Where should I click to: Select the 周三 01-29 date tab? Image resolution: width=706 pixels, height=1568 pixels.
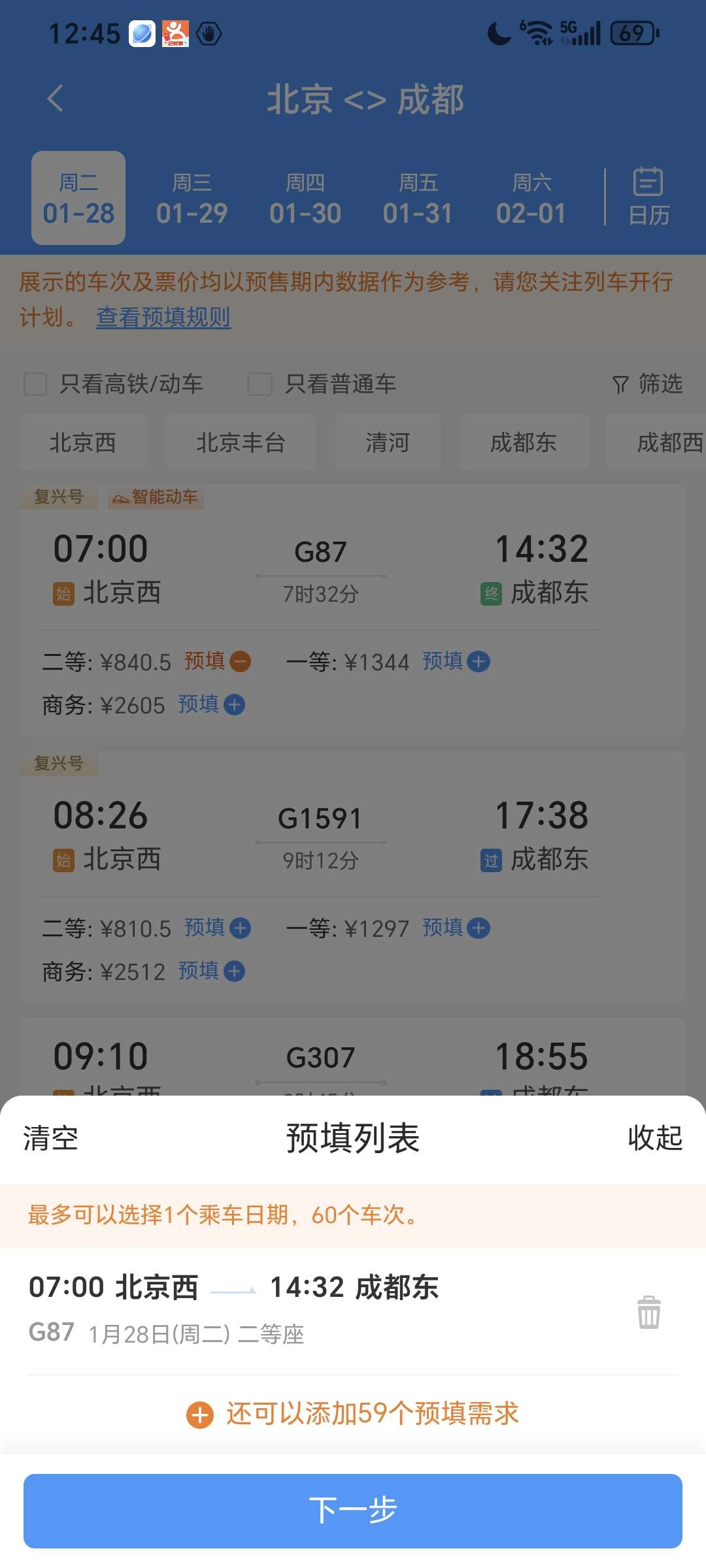tap(192, 199)
